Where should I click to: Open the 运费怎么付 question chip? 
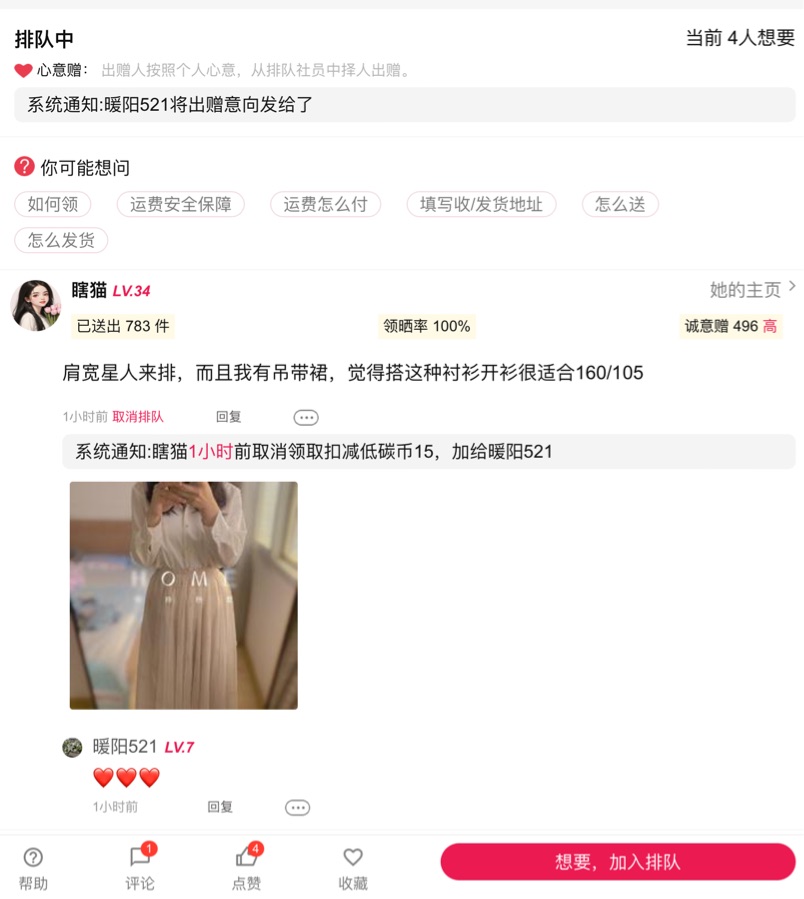tap(325, 205)
